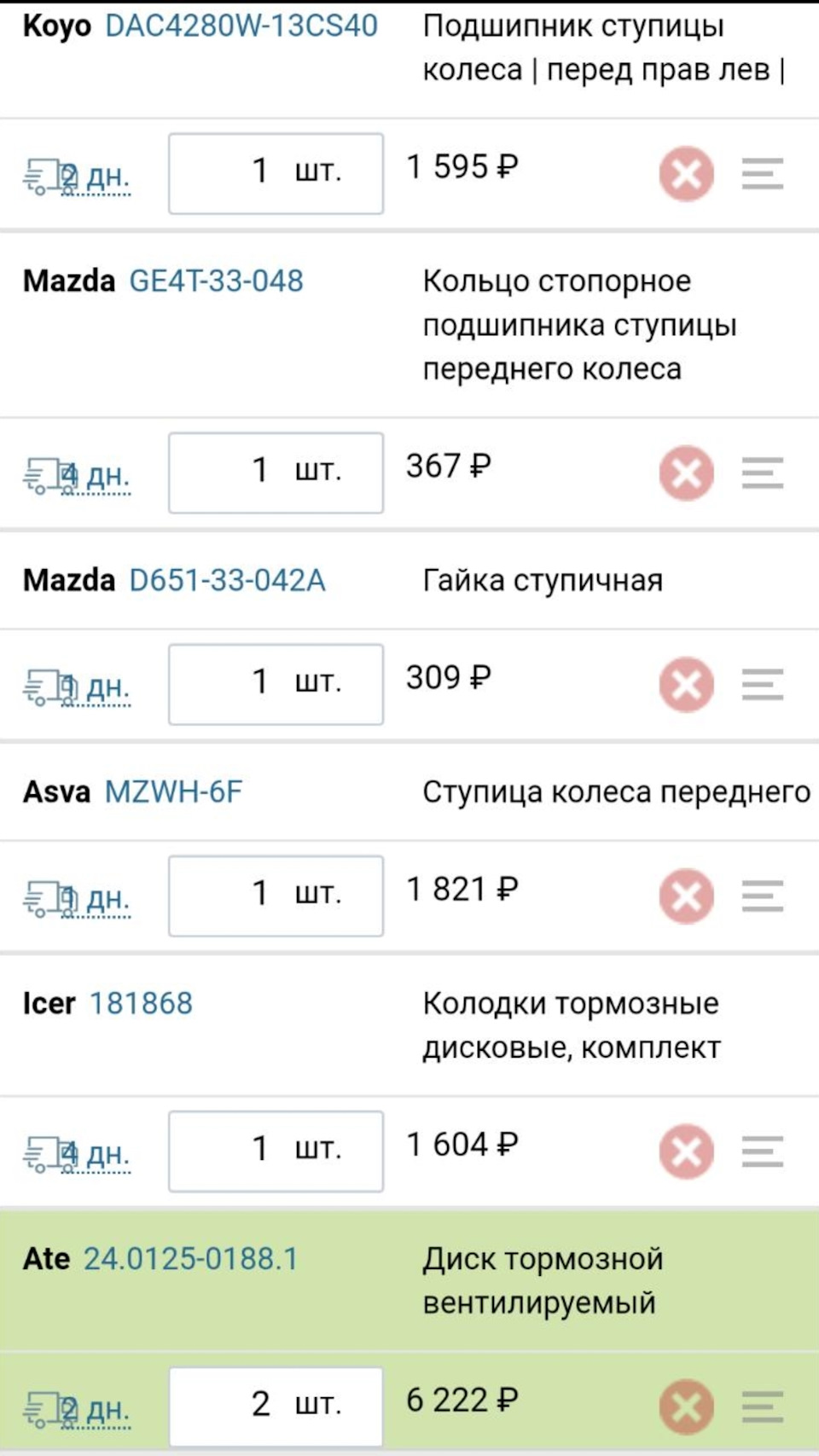Open the menu for Koyo bearing row
The height and width of the screenshot is (1456, 819).
tap(762, 174)
